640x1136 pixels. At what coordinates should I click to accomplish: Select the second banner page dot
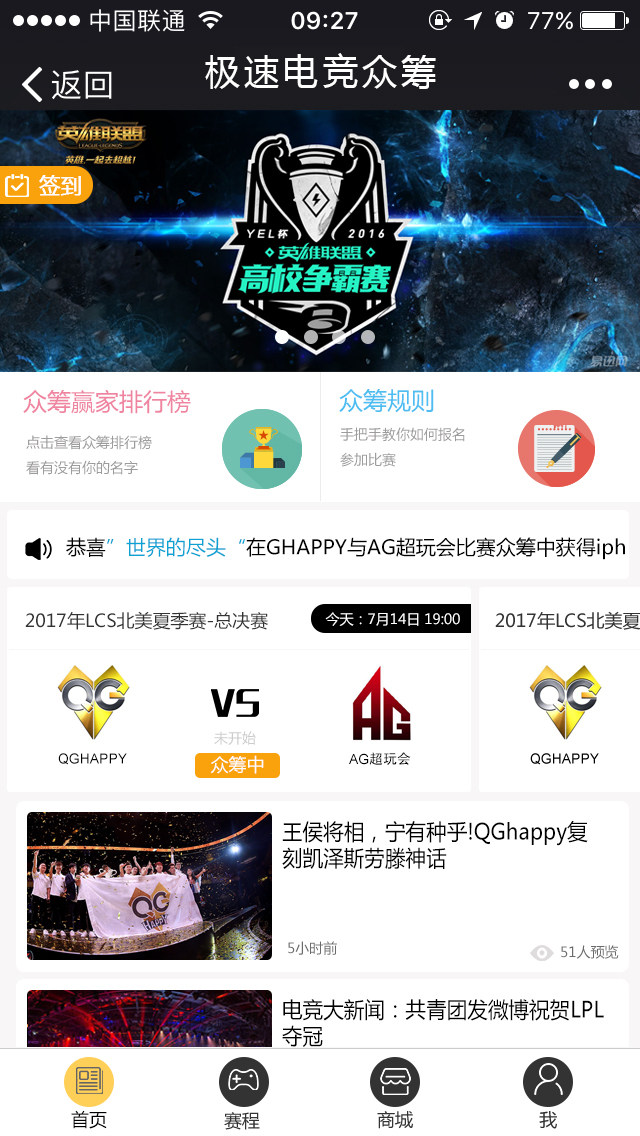tap(311, 337)
